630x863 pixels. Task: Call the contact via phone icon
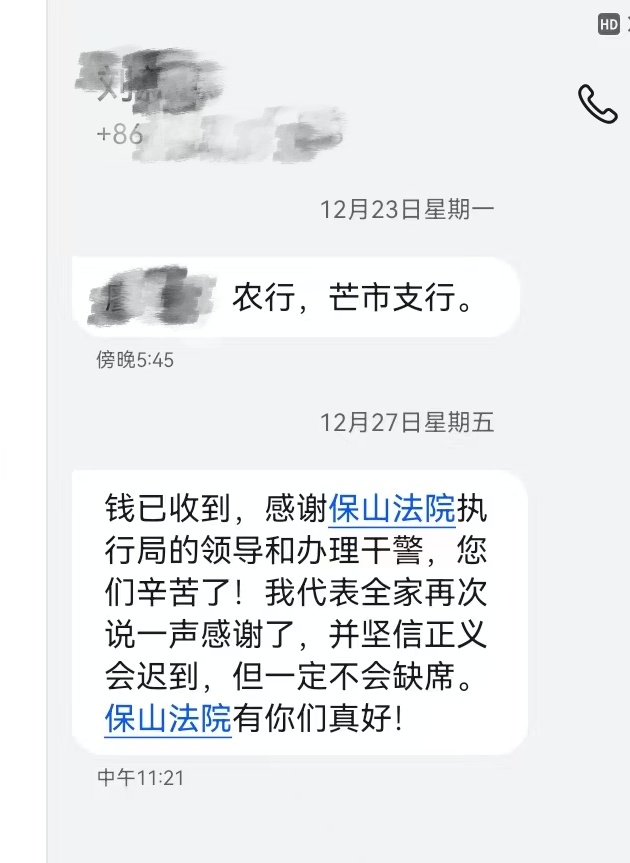(597, 104)
